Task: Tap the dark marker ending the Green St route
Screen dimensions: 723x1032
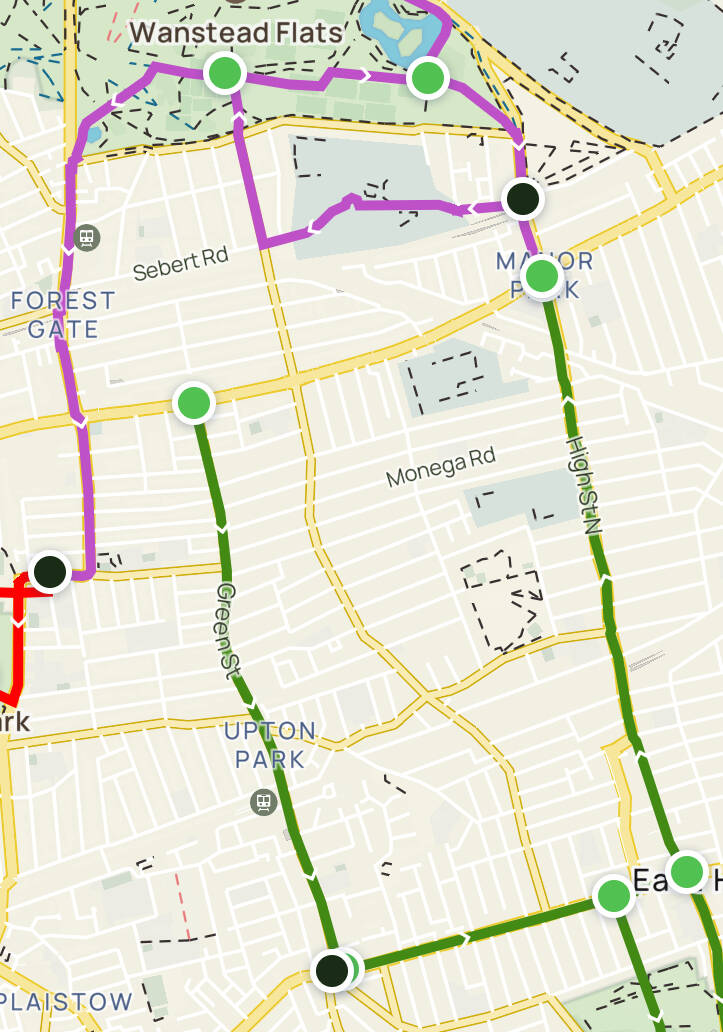Action: tap(331, 970)
